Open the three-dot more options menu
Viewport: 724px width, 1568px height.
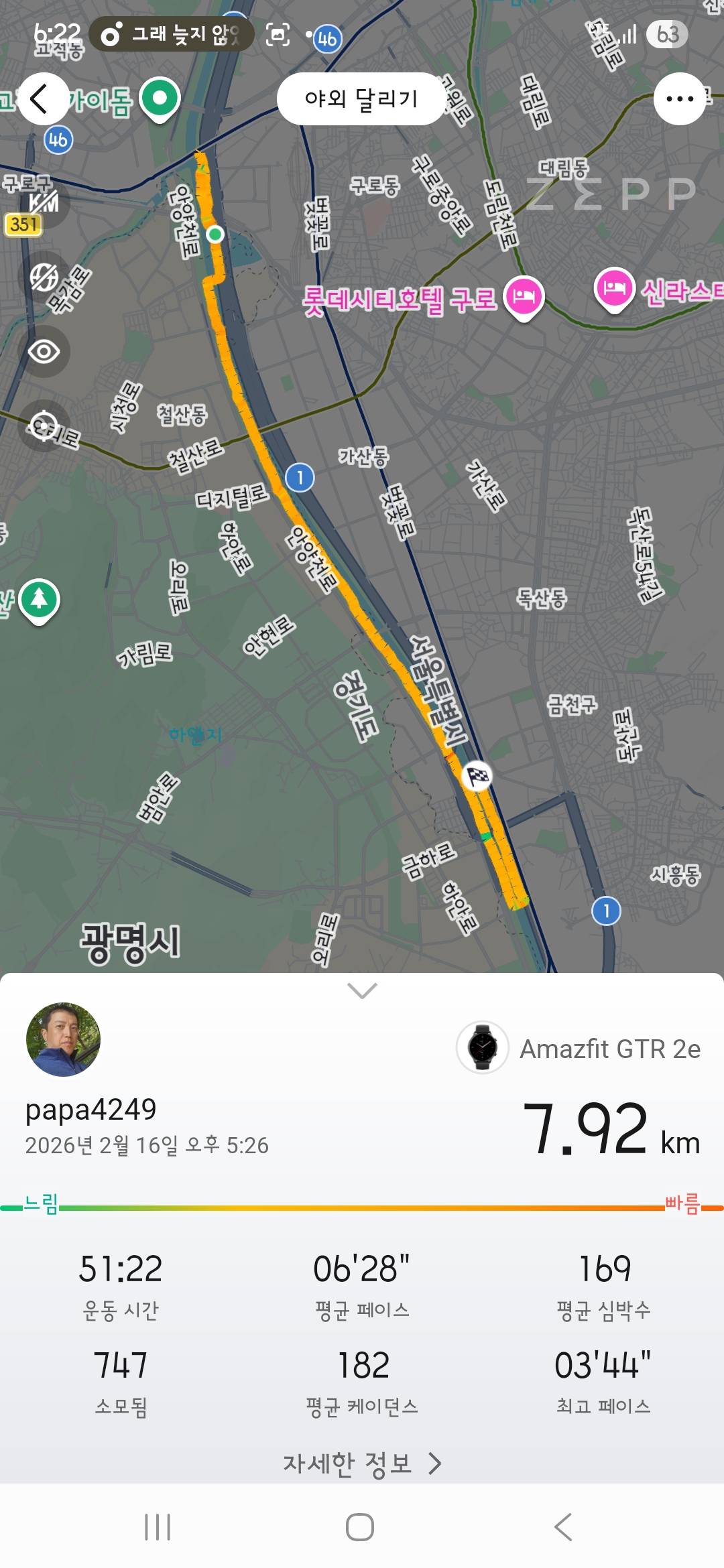(680, 98)
